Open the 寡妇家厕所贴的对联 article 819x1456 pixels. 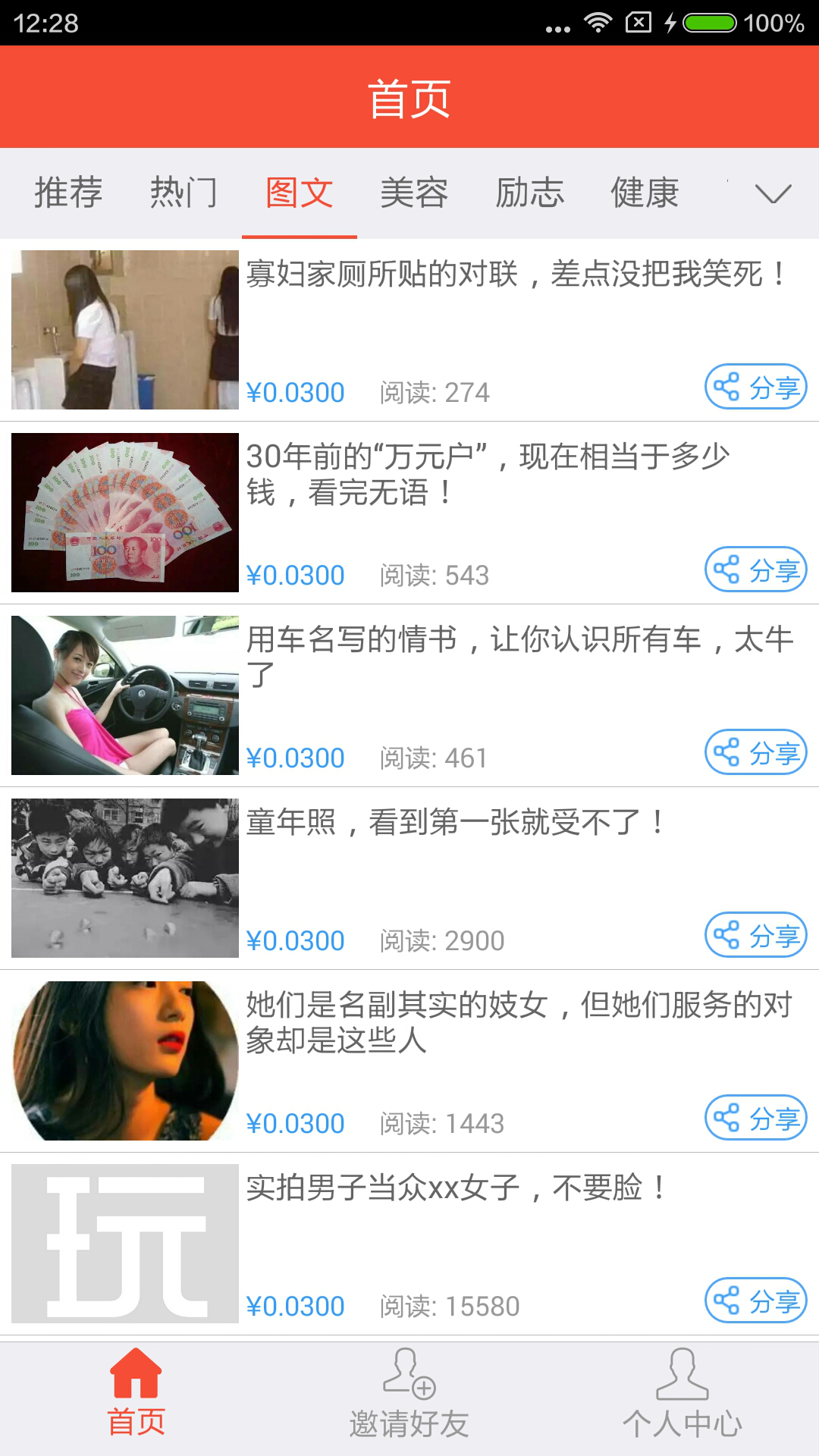[516, 275]
